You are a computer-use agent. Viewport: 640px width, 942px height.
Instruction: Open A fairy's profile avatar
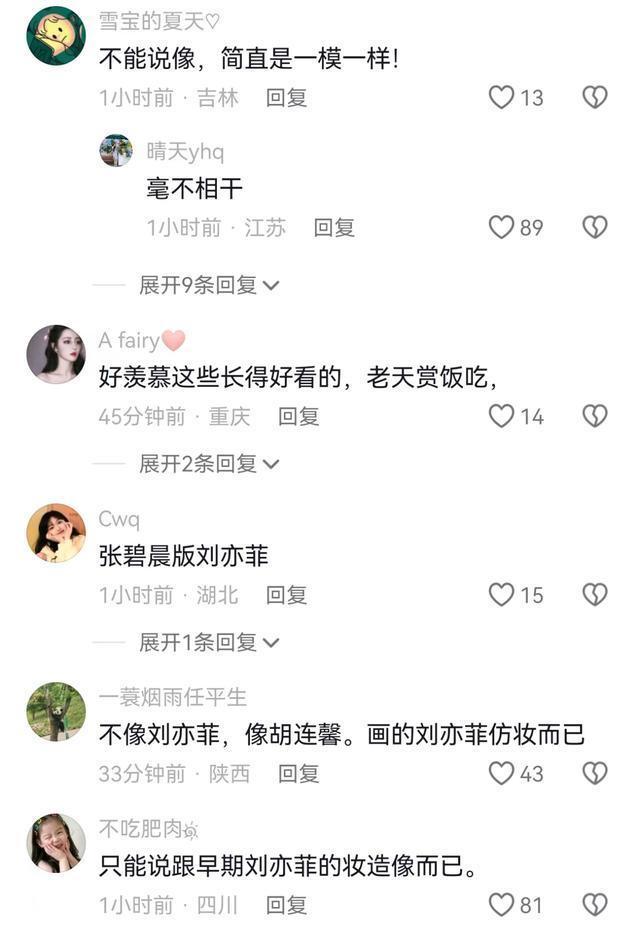[x=56, y=354]
